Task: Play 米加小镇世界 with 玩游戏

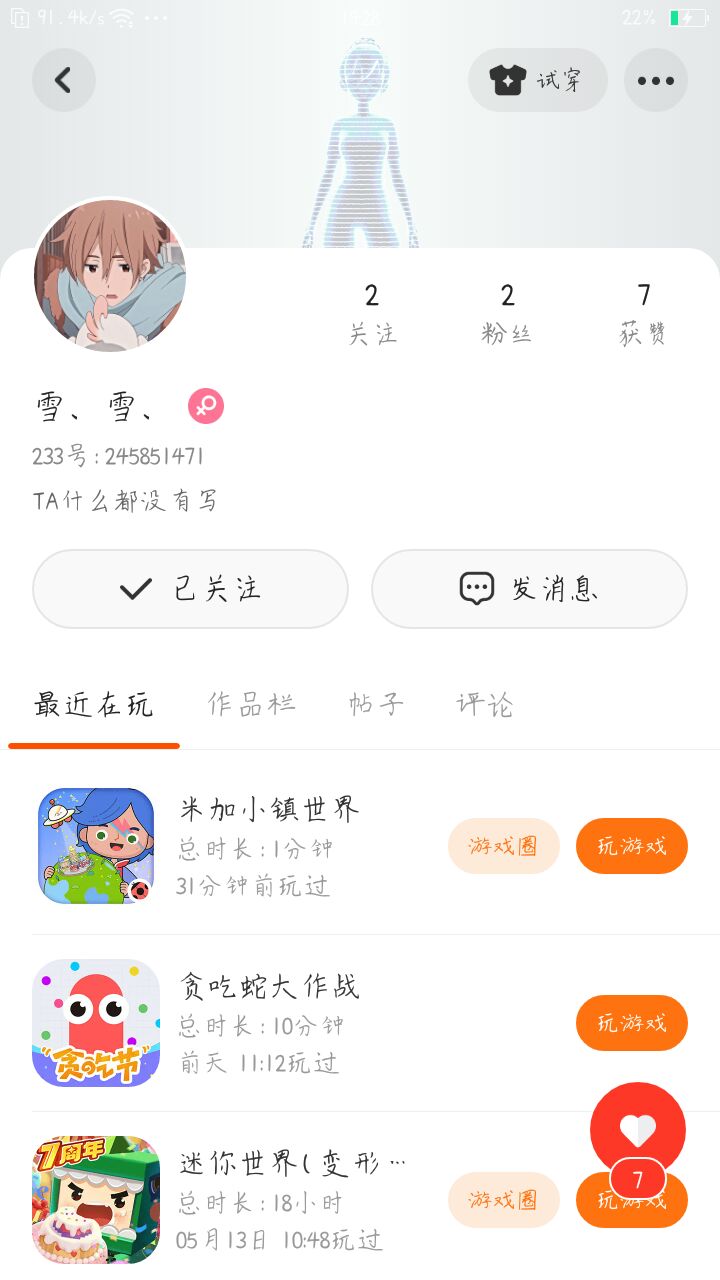Action: tap(631, 846)
